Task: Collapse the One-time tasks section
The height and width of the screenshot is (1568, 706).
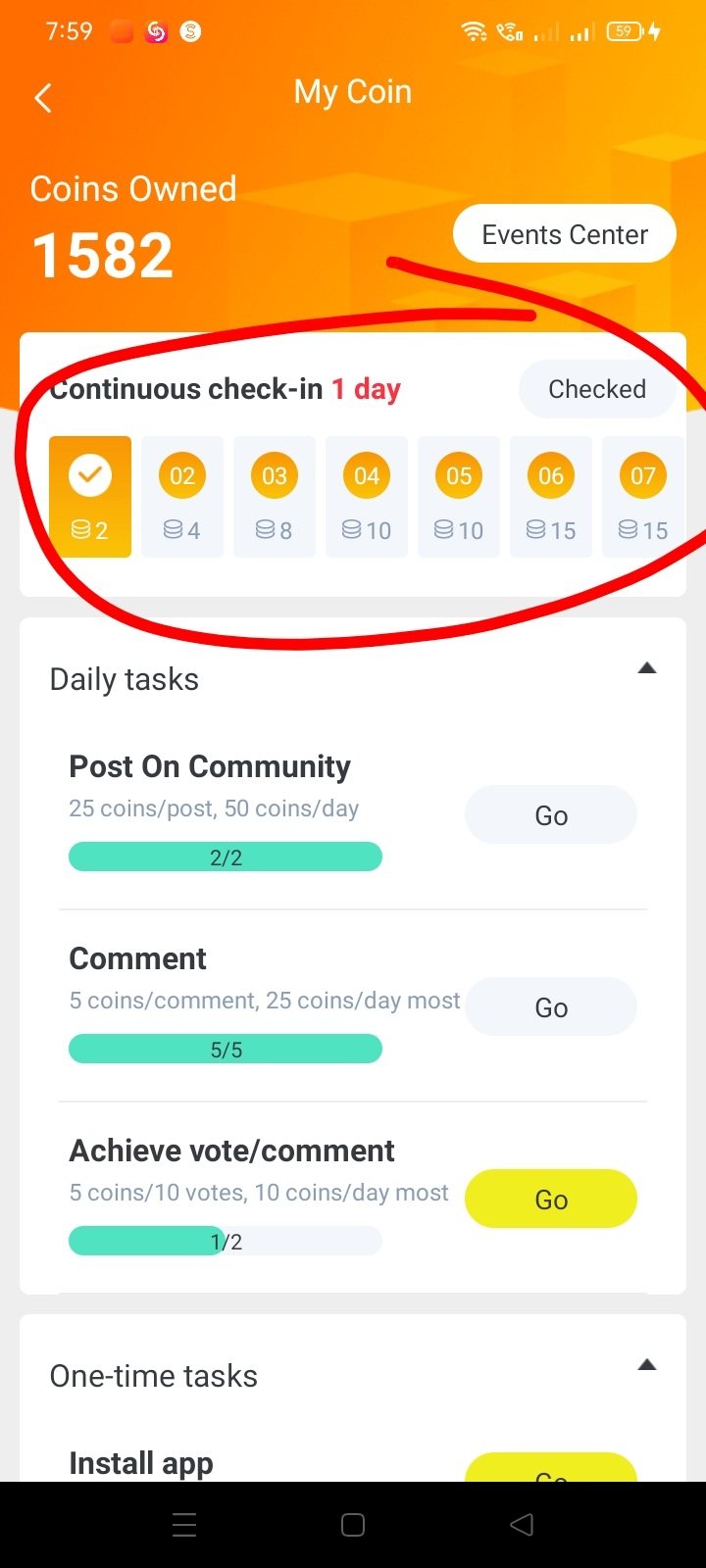Action: pyautogui.click(x=646, y=1365)
